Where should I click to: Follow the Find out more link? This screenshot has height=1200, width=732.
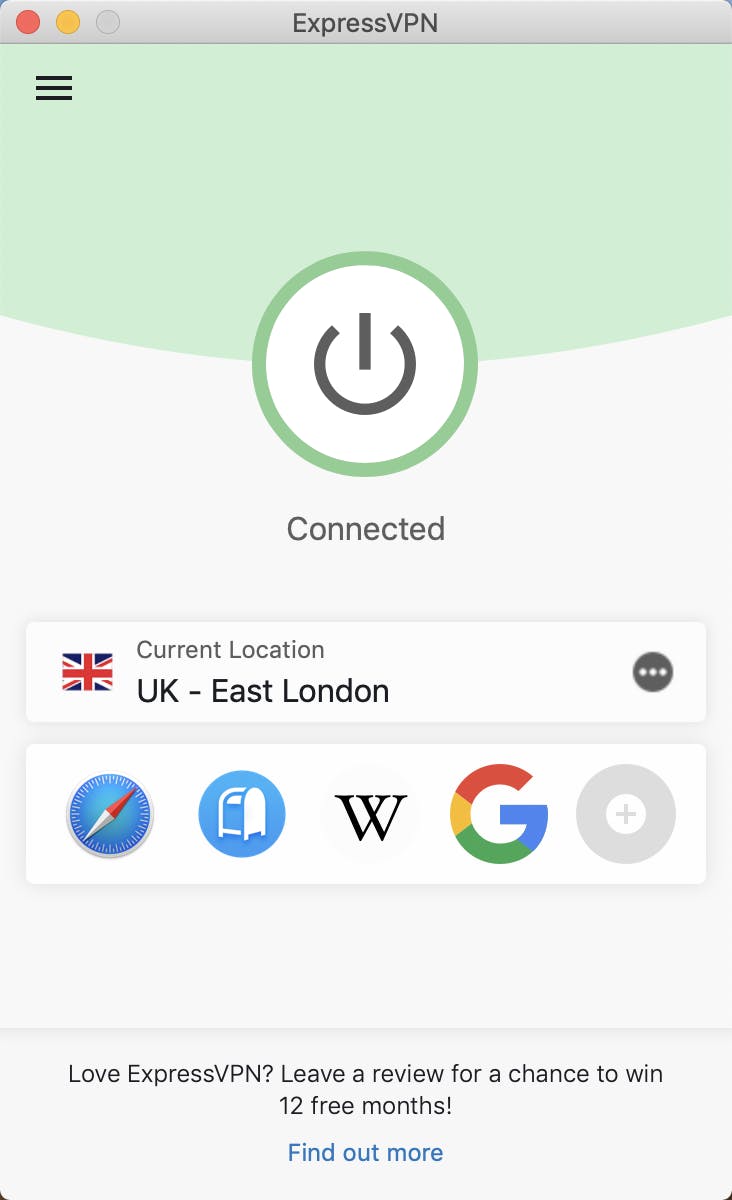365,1152
